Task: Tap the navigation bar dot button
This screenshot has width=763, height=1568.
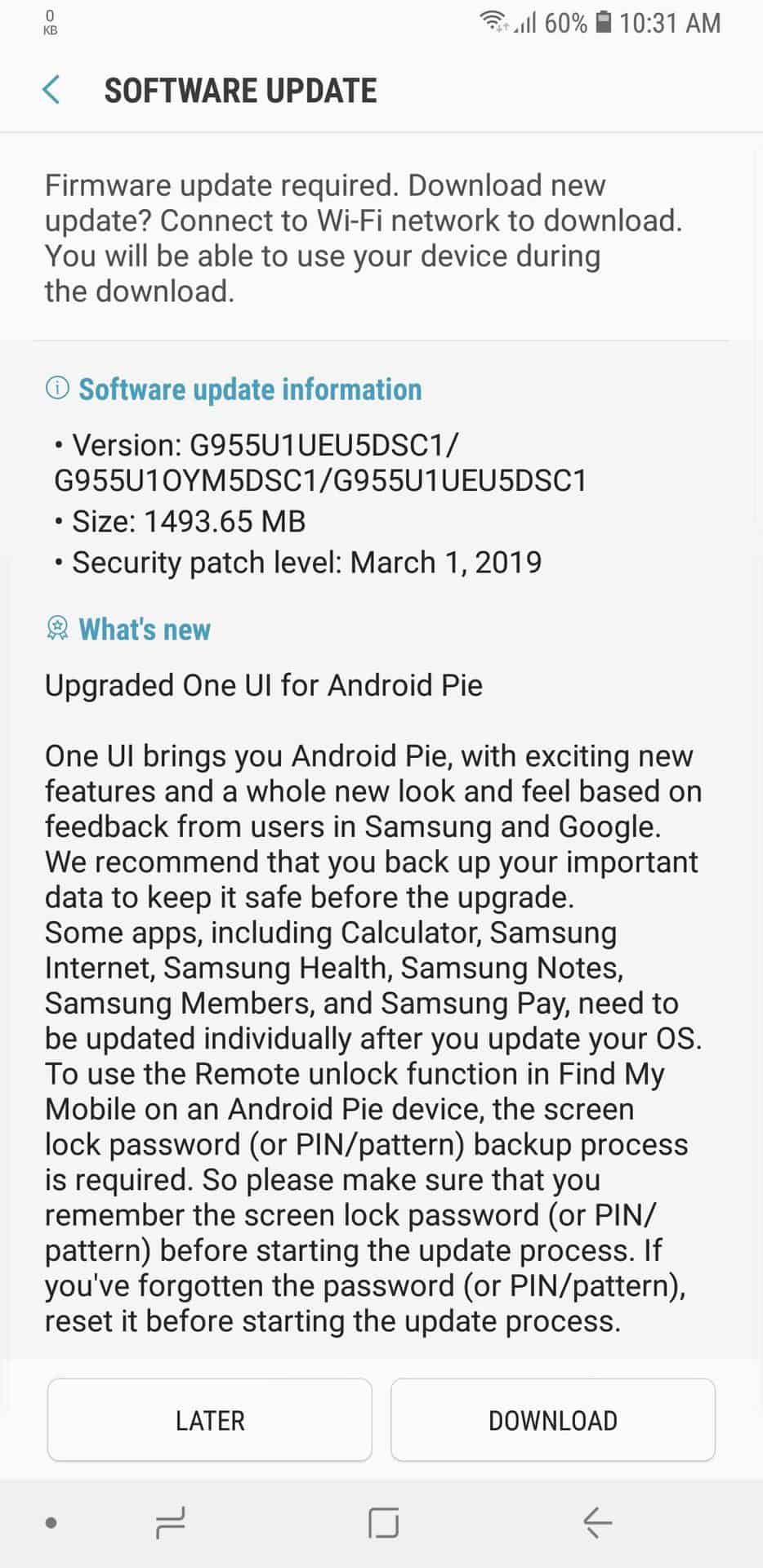Action: click(x=51, y=1522)
